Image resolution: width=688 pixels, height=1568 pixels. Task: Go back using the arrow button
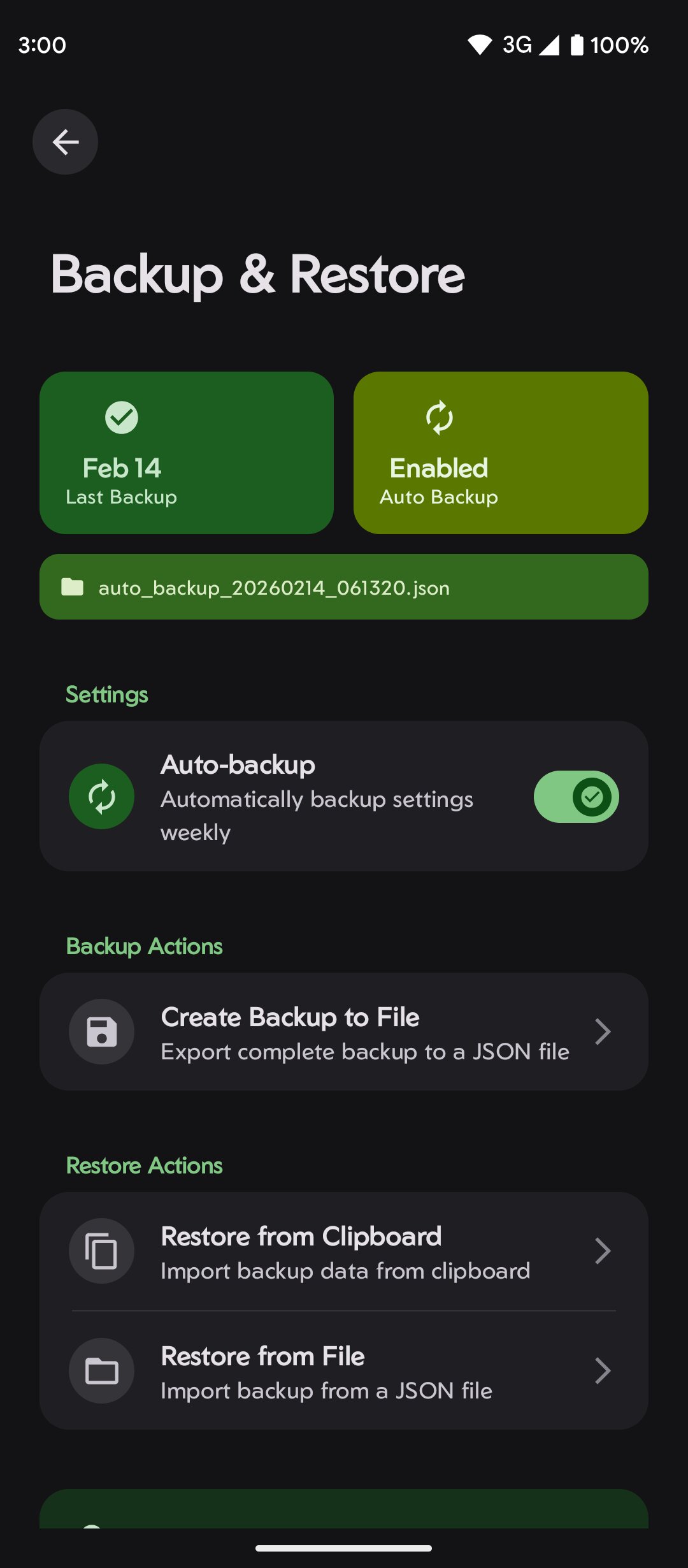pos(65,142)
